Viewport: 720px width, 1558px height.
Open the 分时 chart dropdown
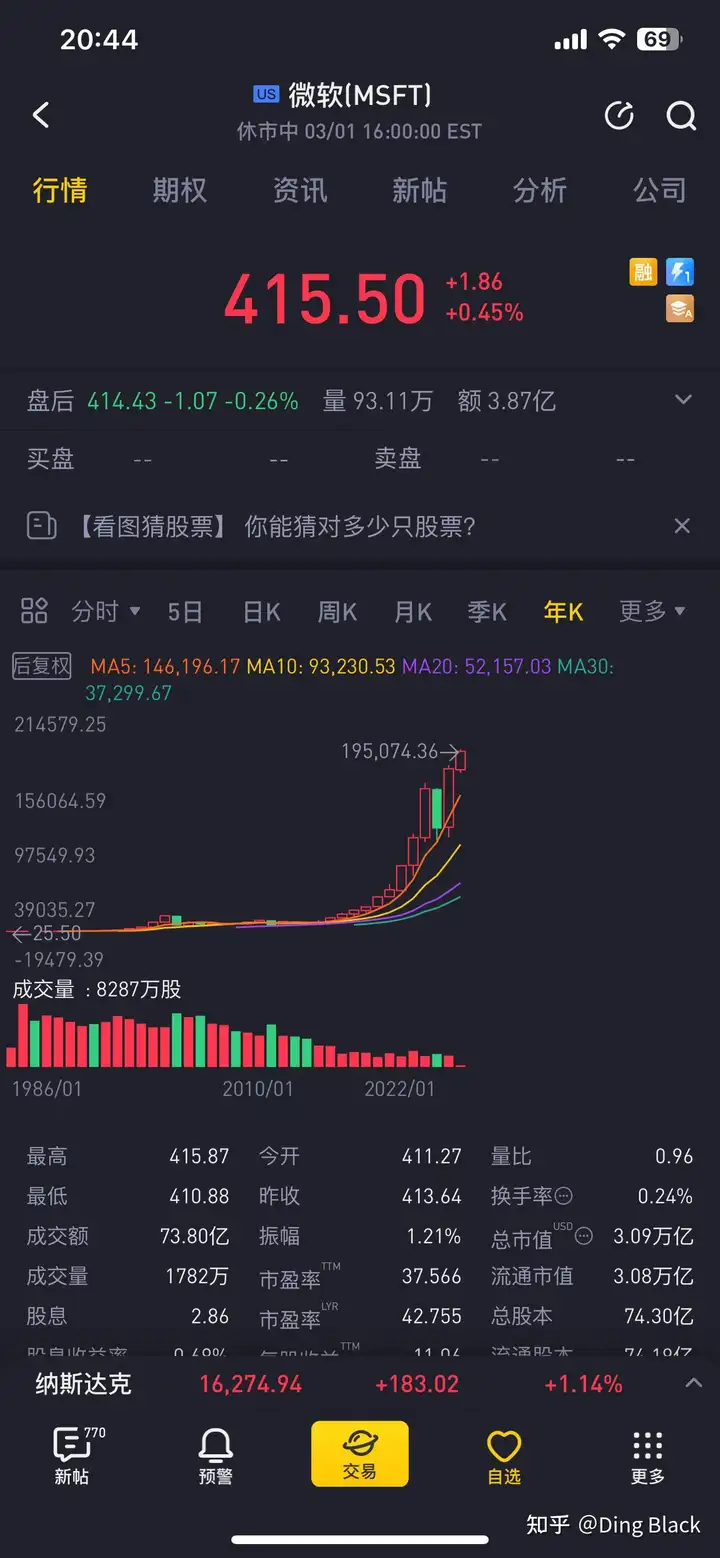point(106,611)
